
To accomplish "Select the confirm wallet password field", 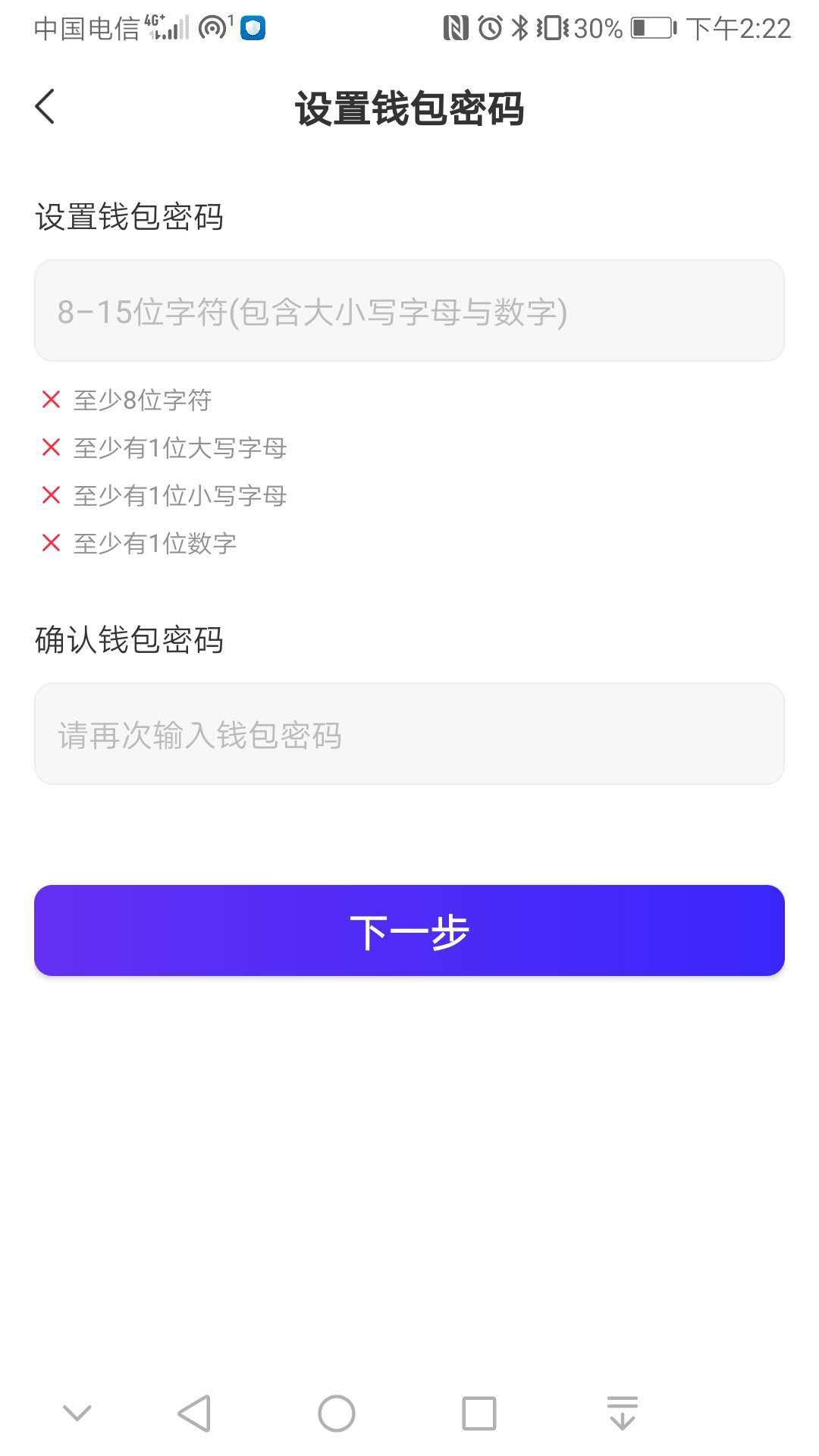I will (409, 734).
